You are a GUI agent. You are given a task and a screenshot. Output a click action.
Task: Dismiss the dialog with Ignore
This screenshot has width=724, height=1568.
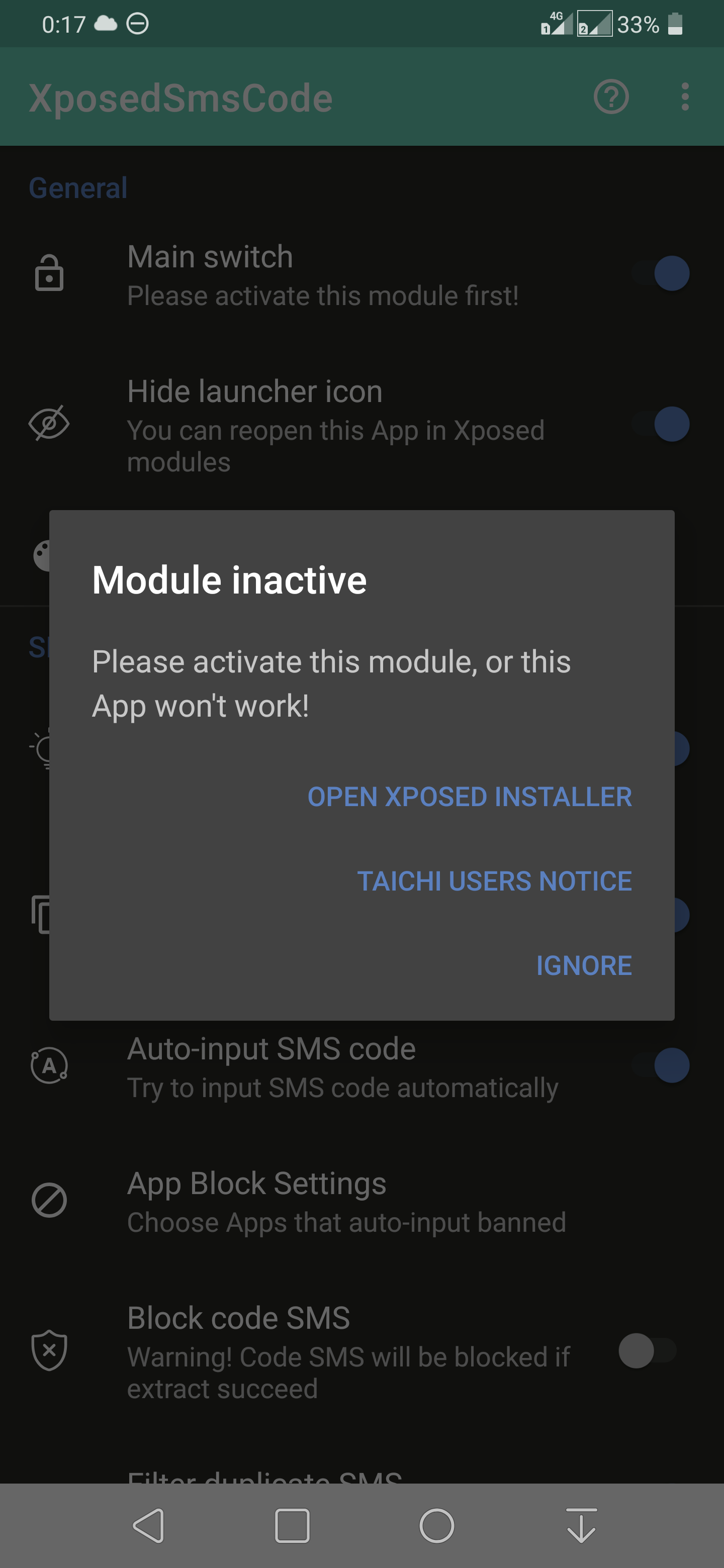click(x=583, y=965)
